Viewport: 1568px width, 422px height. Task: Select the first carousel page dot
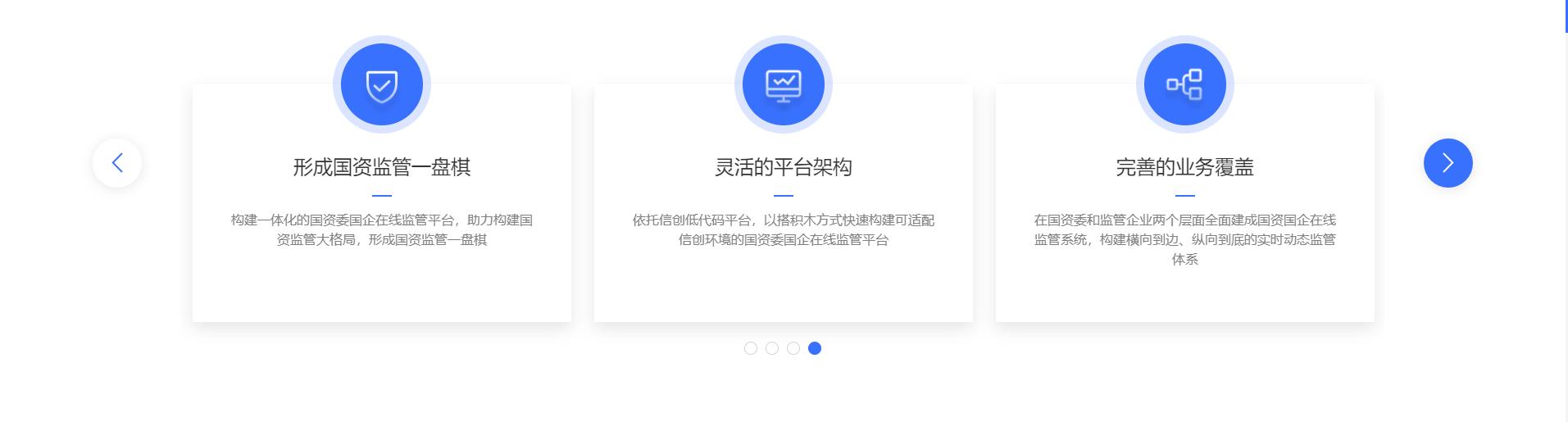[x=751, y=348]
